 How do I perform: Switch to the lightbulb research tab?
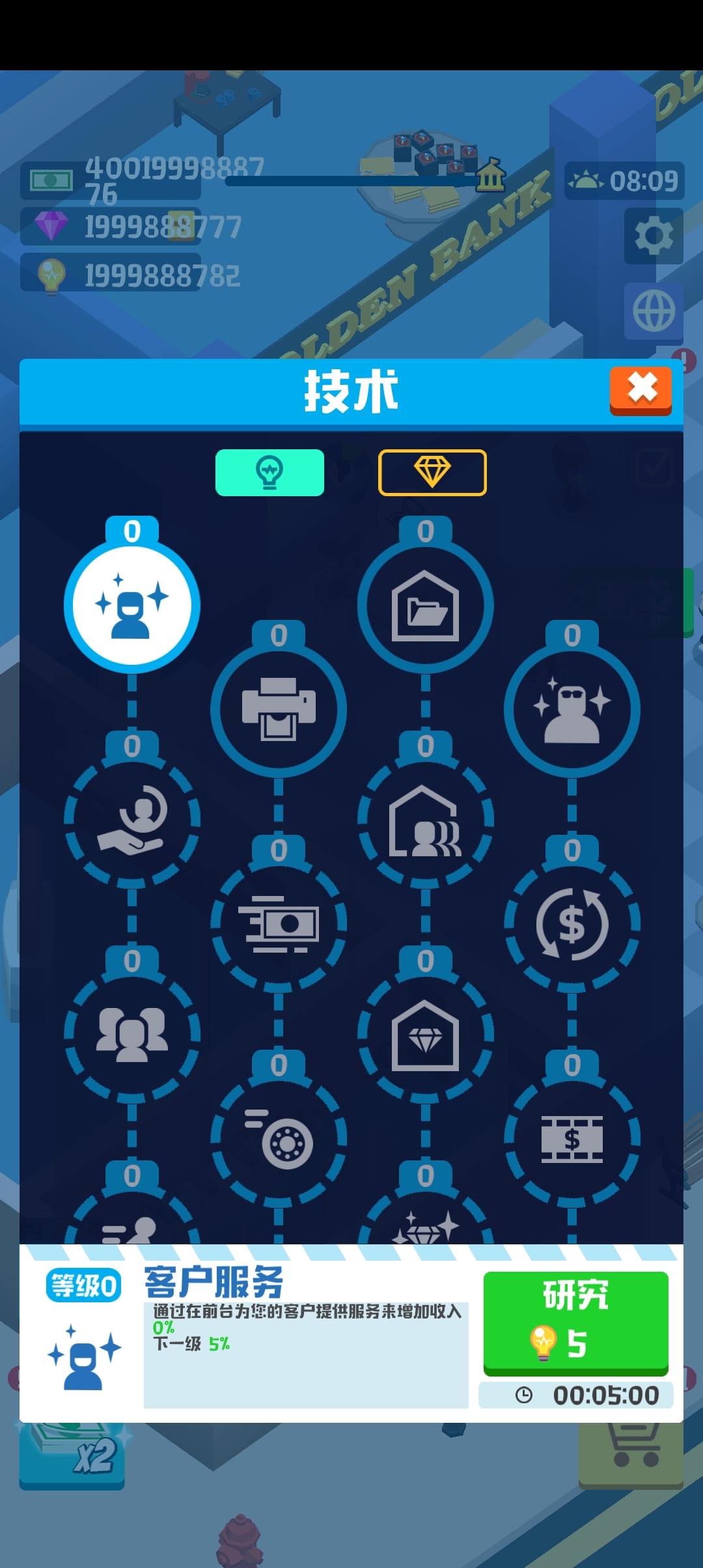coord(269,473)
